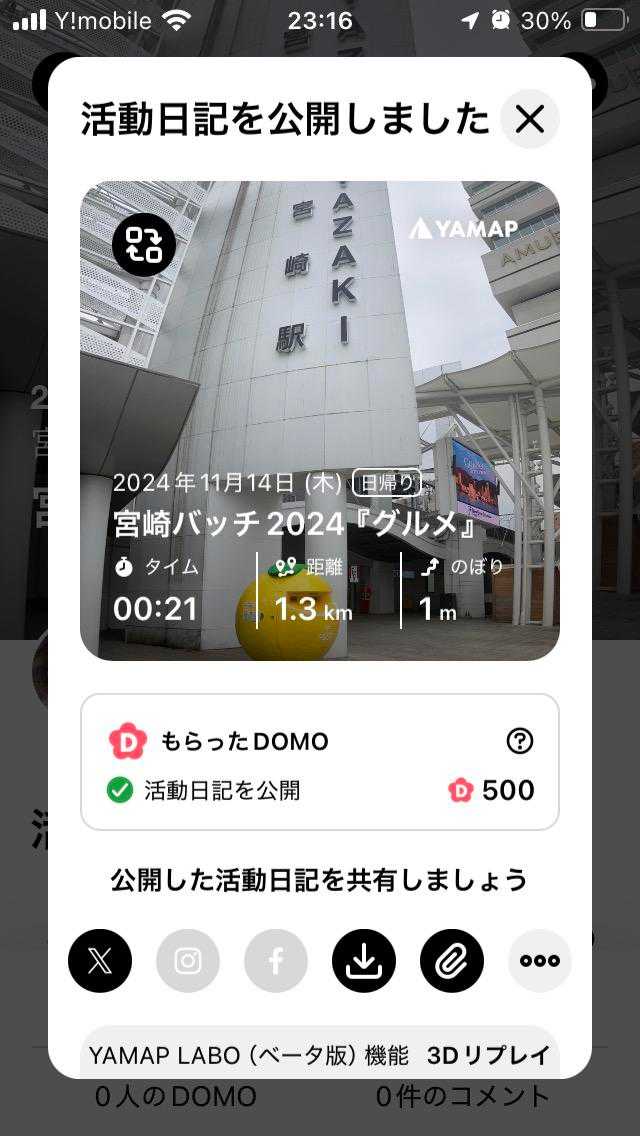Screen dimensions: 640x1136
Task: Download the activity share image
Action: 364,961
